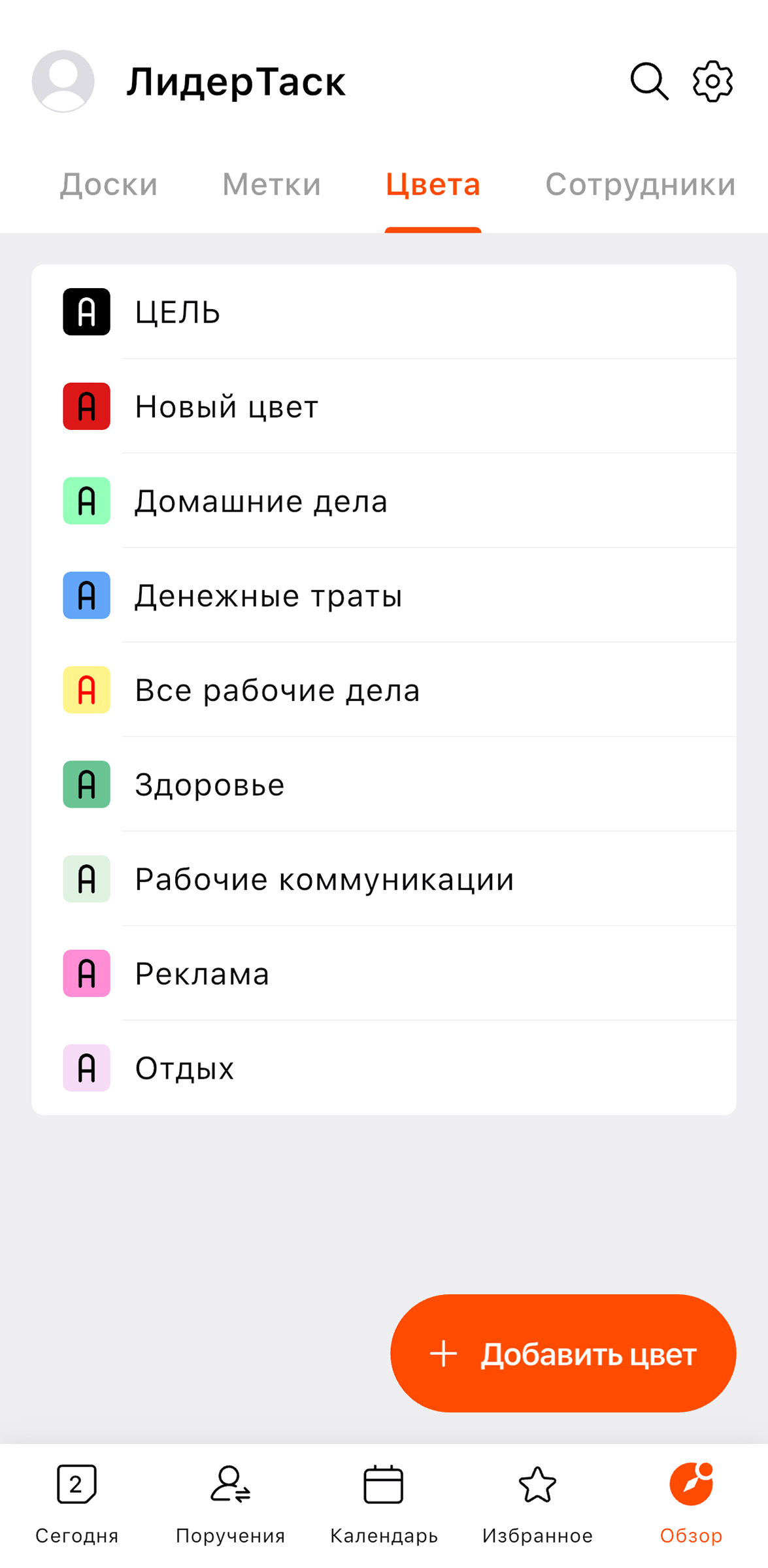The height and width of the screenshot is (1568, 768).
Task: Open the Поручения tab
Action: 230,1503
